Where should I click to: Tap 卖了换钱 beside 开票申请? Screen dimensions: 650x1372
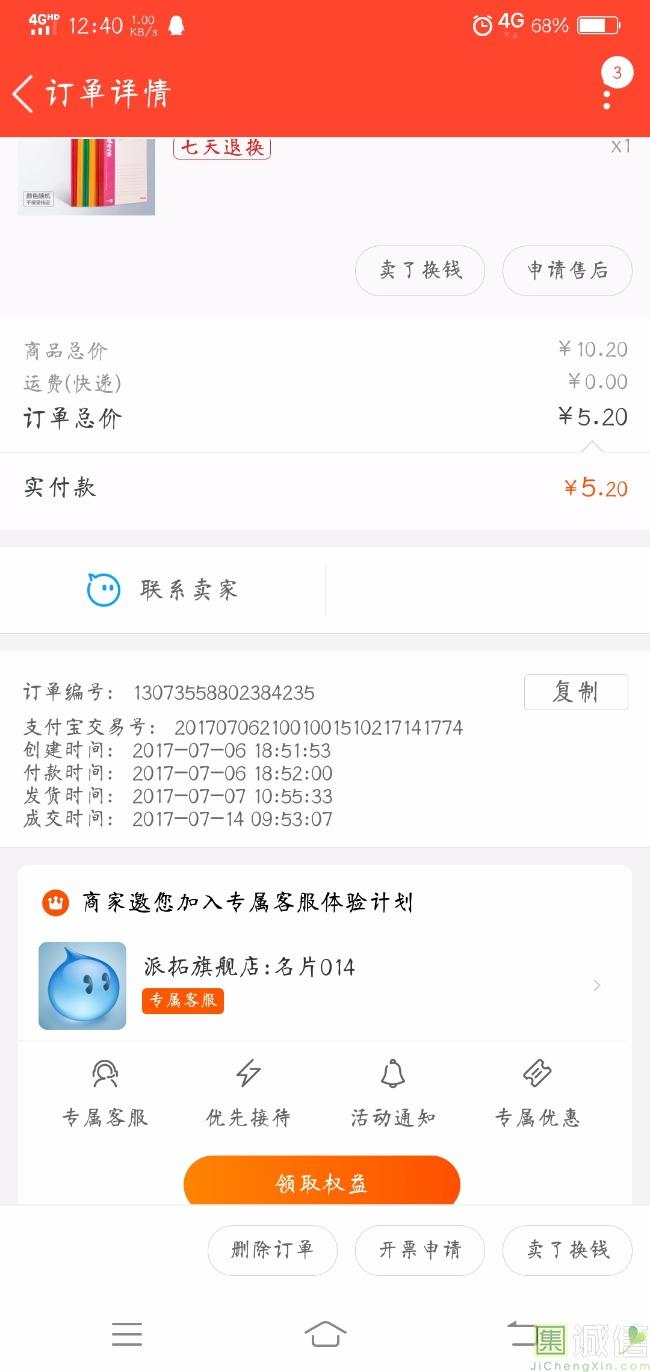click(x=567, y=1250)
